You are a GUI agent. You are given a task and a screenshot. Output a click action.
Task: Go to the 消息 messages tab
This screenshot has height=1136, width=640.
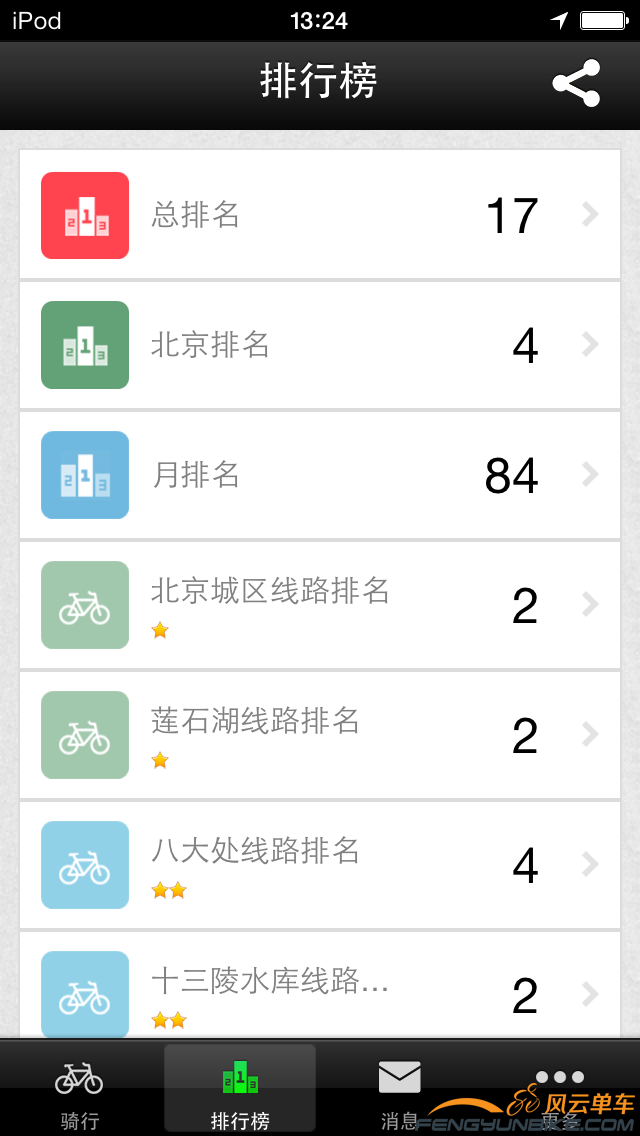coord(400,1090)
